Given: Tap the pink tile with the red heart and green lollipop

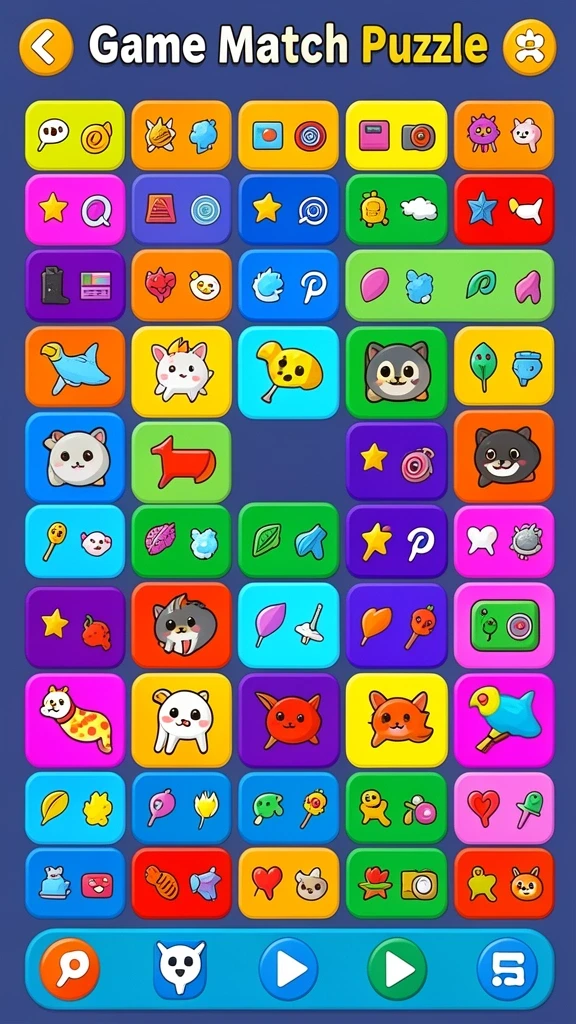Looking at the screenshot, I should pos(504,808).
